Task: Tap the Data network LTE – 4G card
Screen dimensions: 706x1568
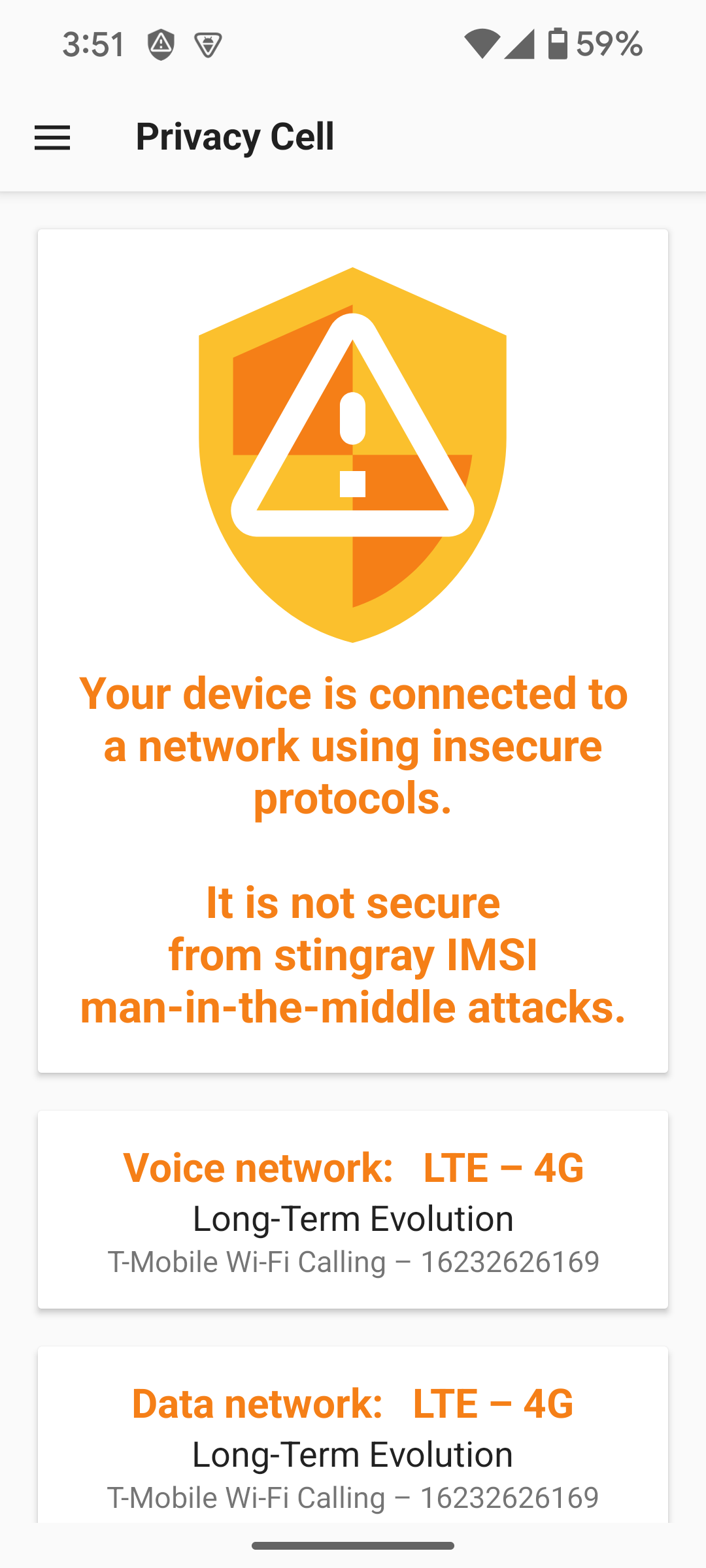Action: [353, 1437]
